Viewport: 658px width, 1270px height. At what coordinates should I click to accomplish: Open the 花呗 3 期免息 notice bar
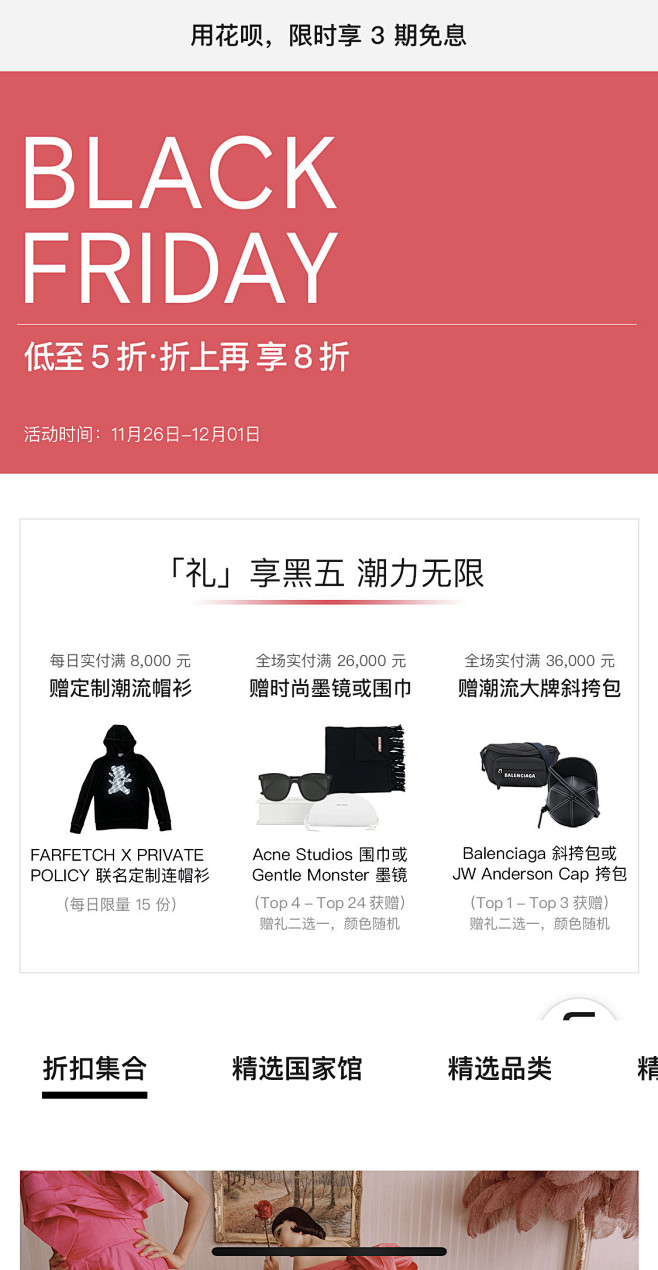(329, 36)
